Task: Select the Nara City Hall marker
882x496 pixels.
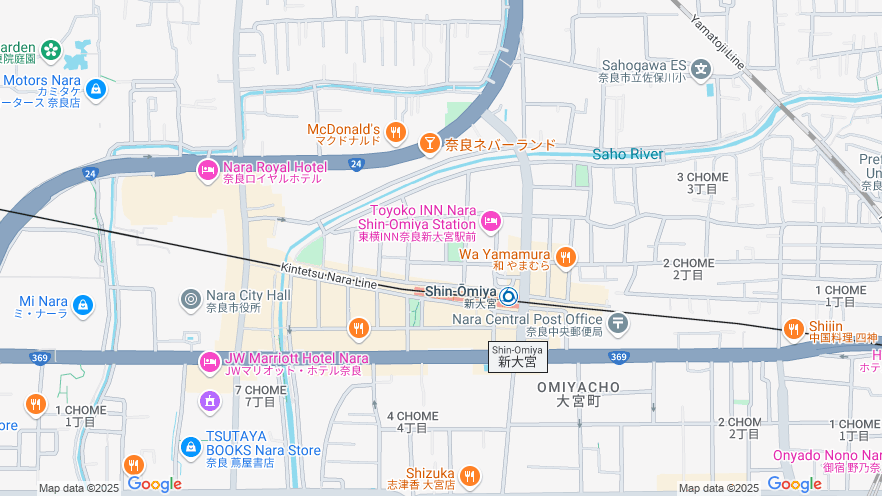Action: click(x=190, y=298)
